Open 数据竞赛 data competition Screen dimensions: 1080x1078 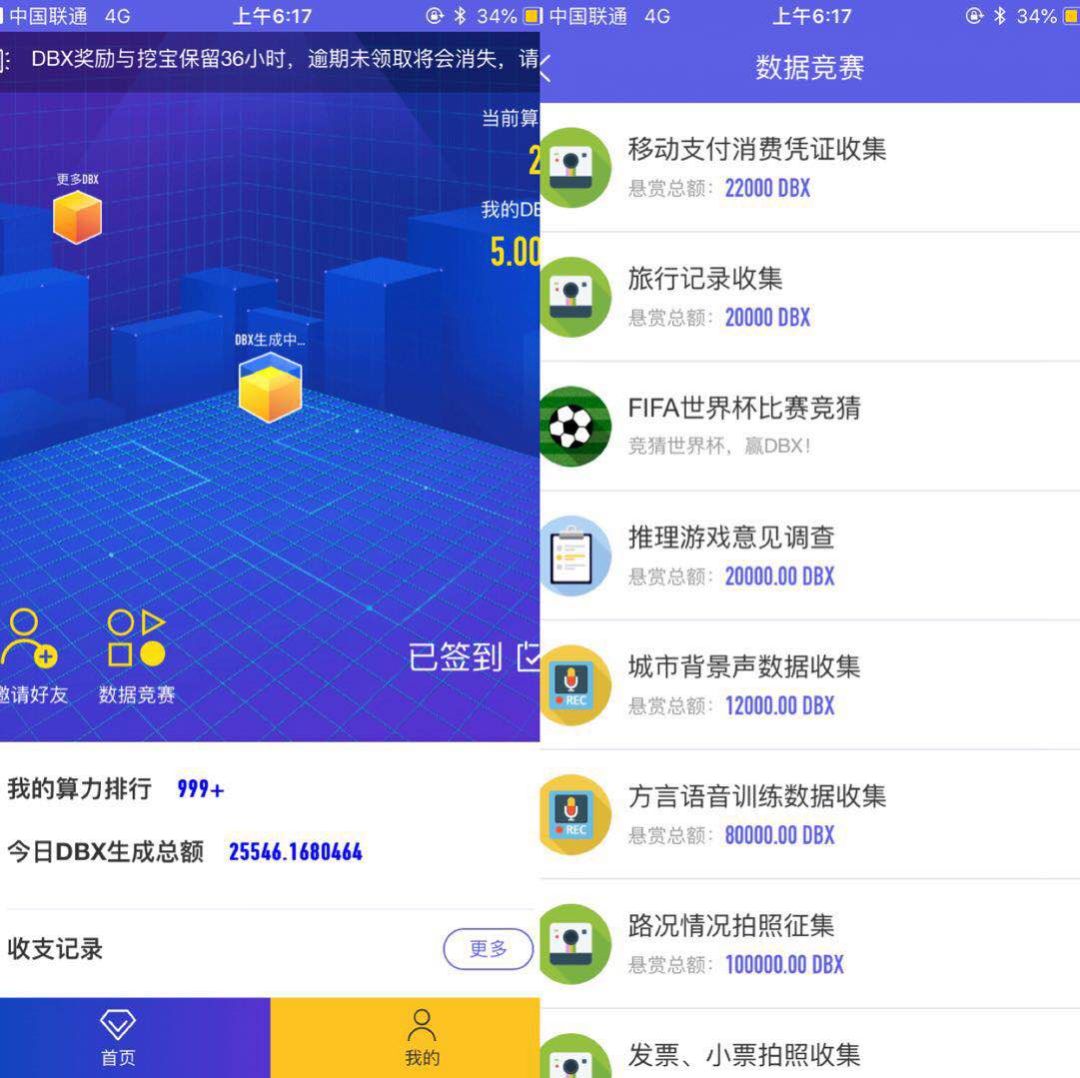(137, 656)
